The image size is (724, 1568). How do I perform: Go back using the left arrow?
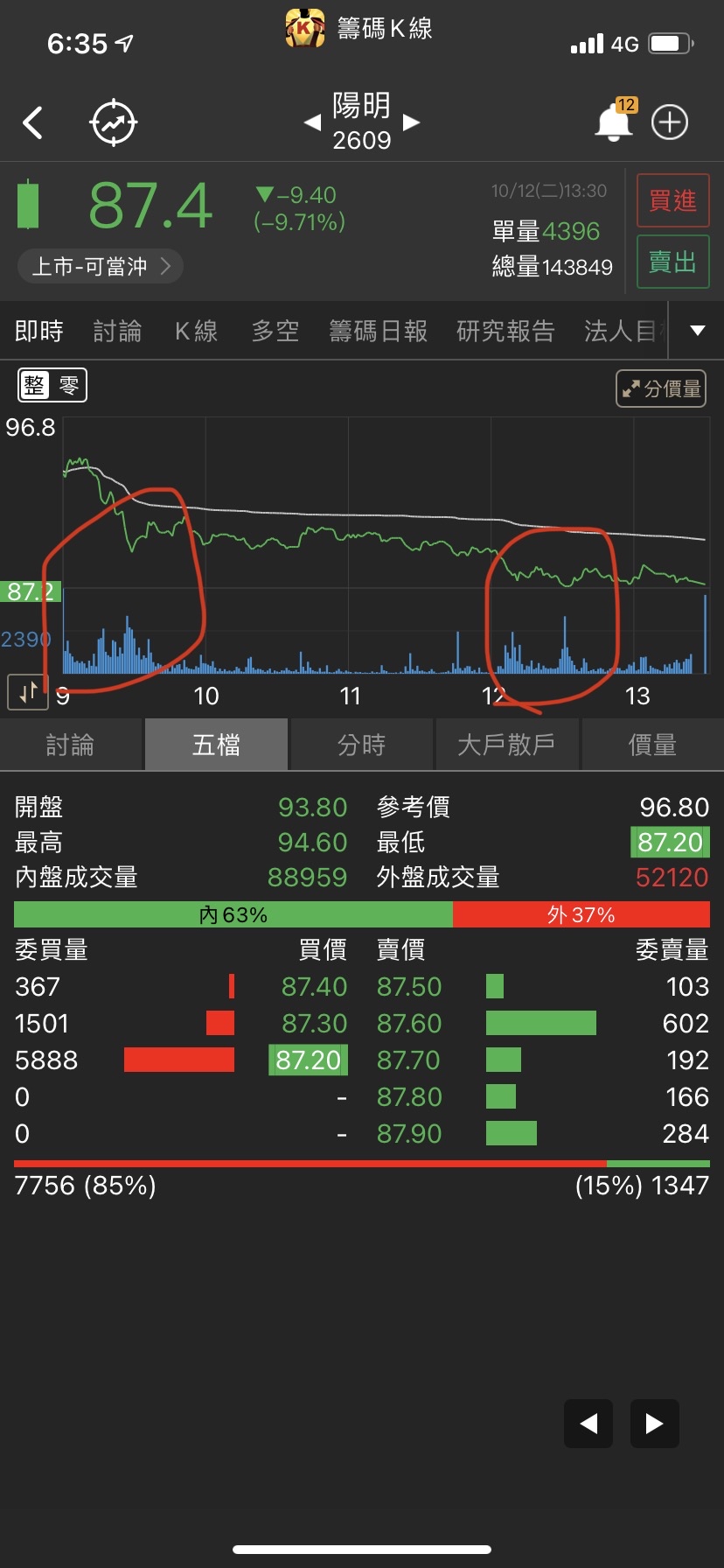[33, 122]
